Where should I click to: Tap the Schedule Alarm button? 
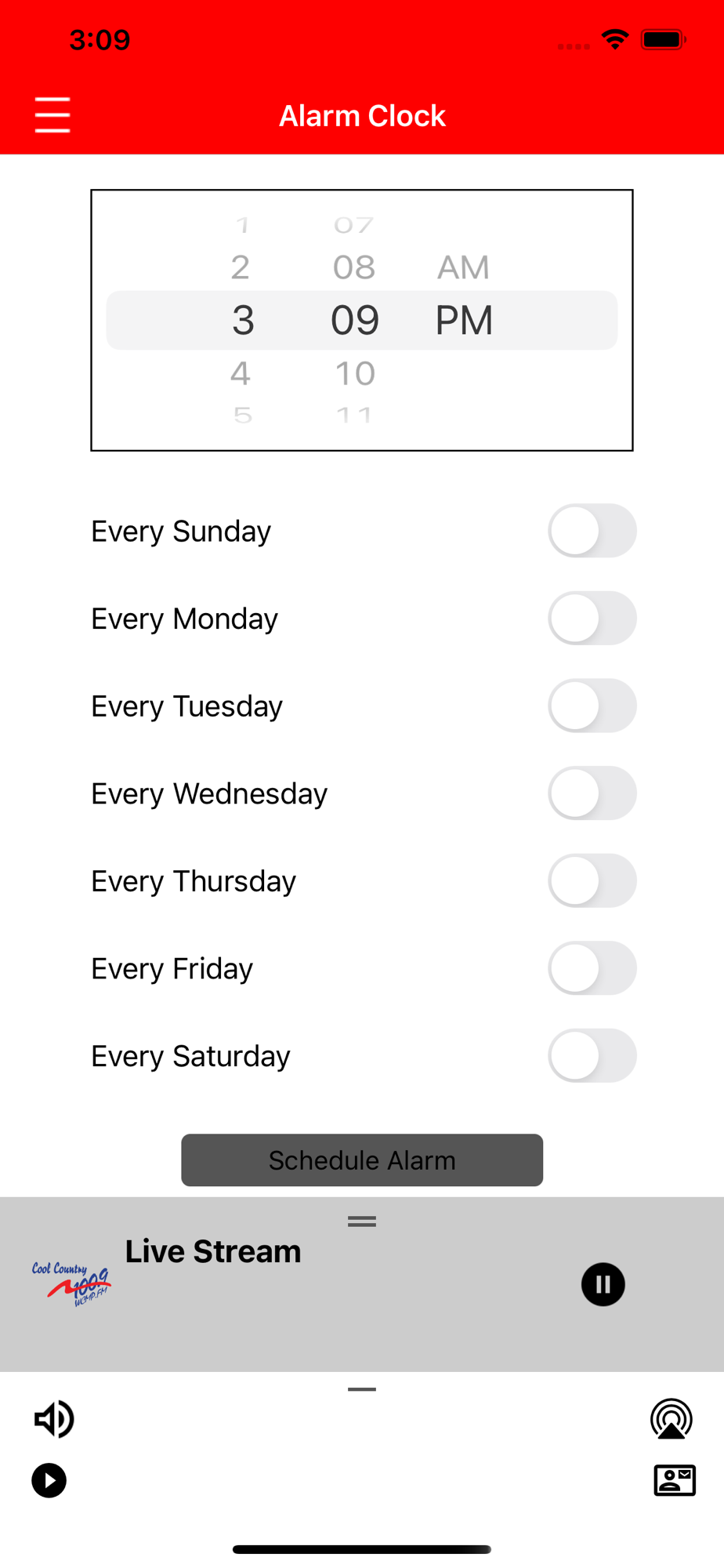(x=362, y=1160)
